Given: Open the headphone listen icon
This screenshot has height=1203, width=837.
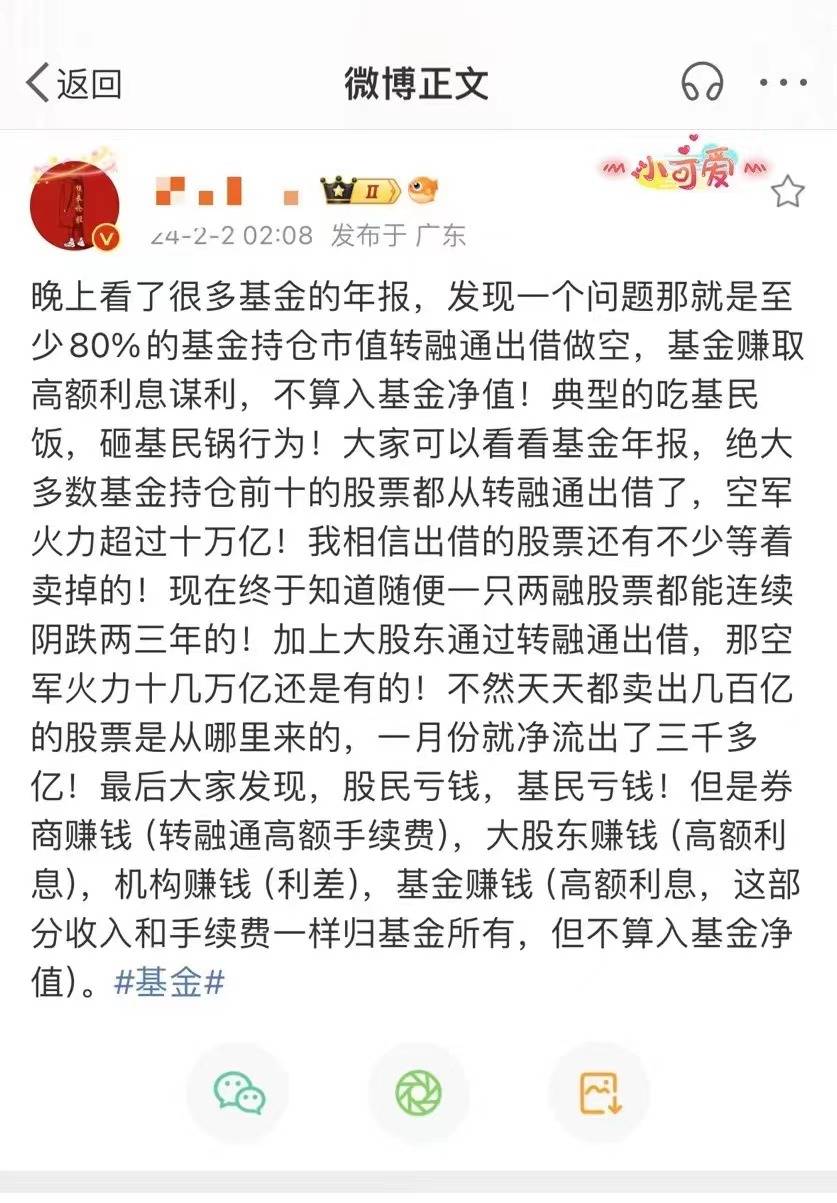Looking at the screenshot, I should coord(702,83).
